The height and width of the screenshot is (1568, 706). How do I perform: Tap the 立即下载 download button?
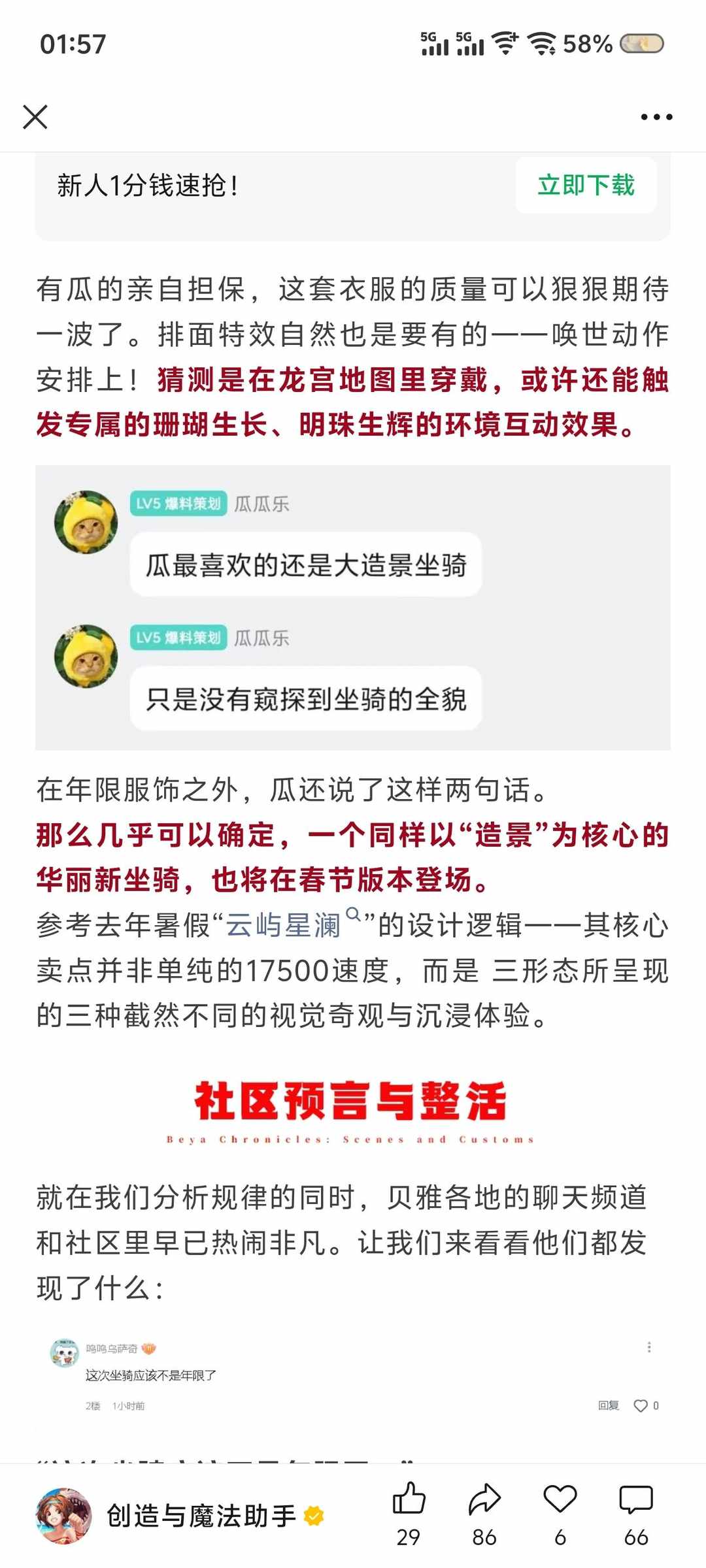pos(586,186)
